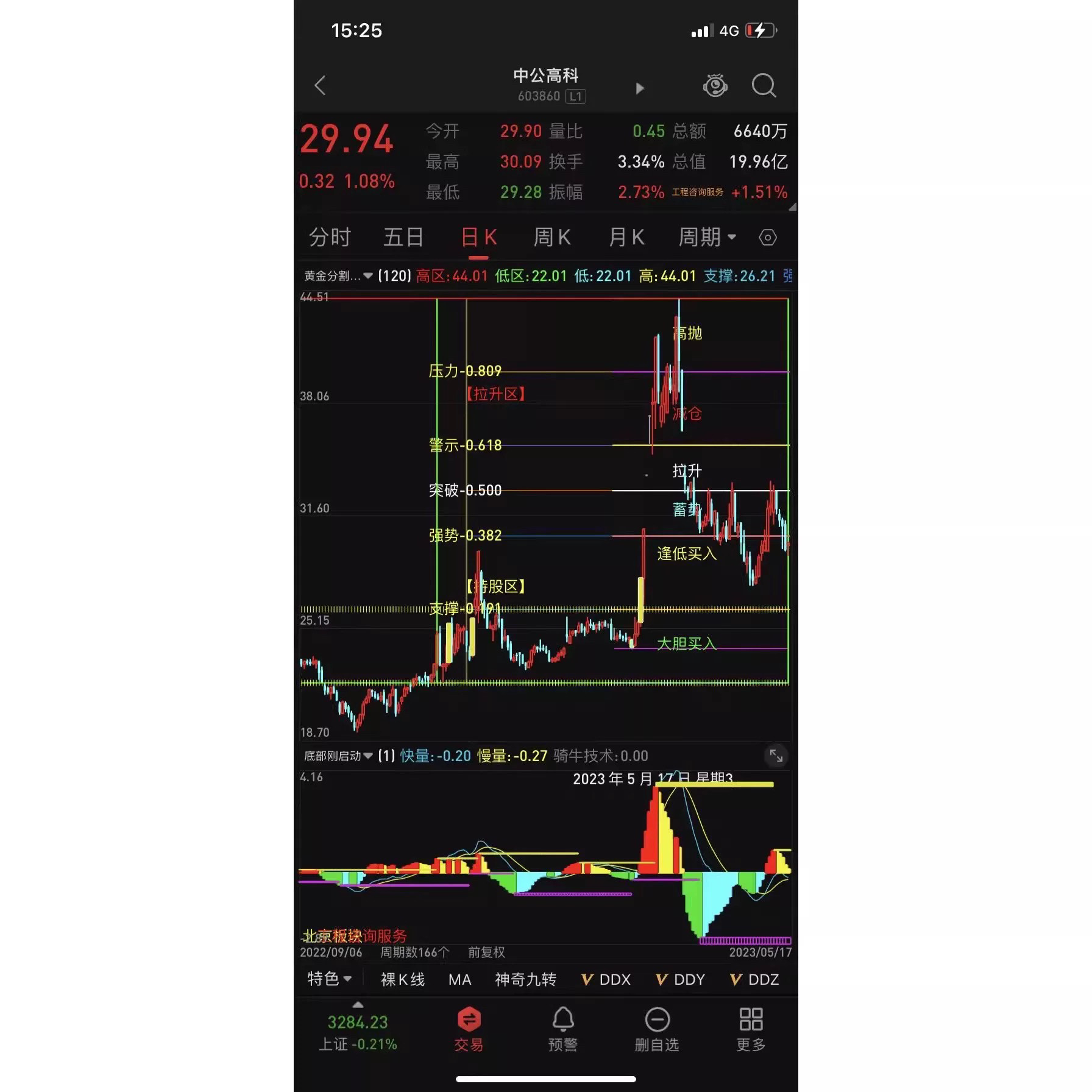This screenshot has width=1092, height=1092.
Task: Select the 神奇九转 indicator
Action: click(x=525, y=979)
